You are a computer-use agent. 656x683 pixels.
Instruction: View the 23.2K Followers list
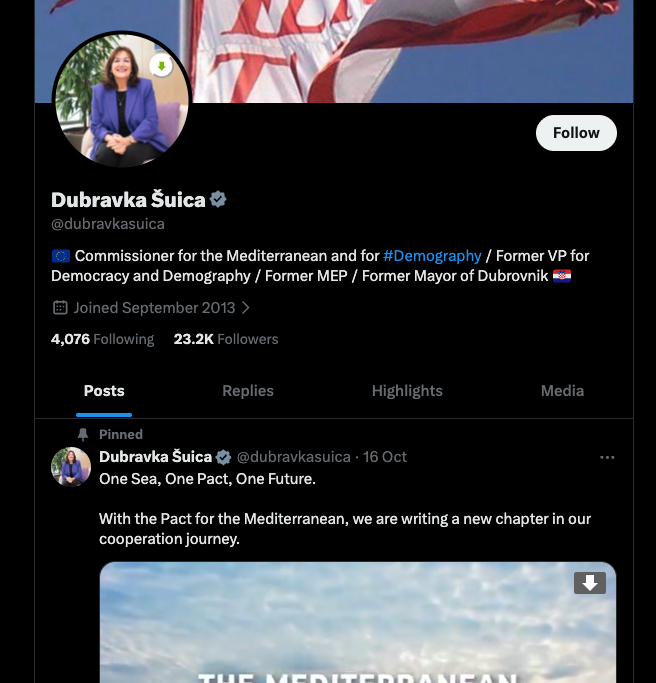(226, 339)
